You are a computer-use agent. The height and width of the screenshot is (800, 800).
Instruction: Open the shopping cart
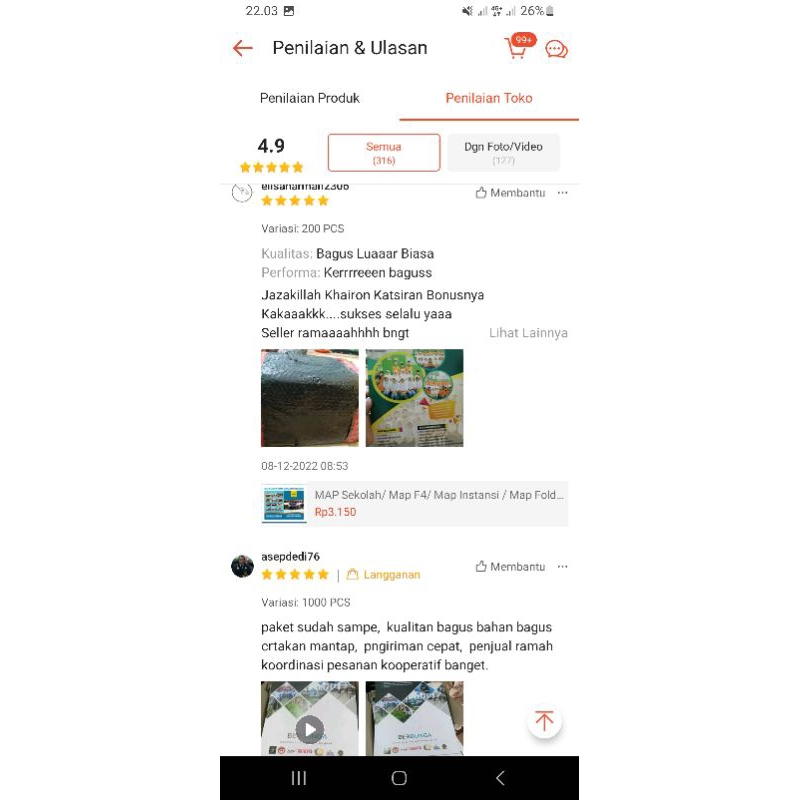[516, 48]
